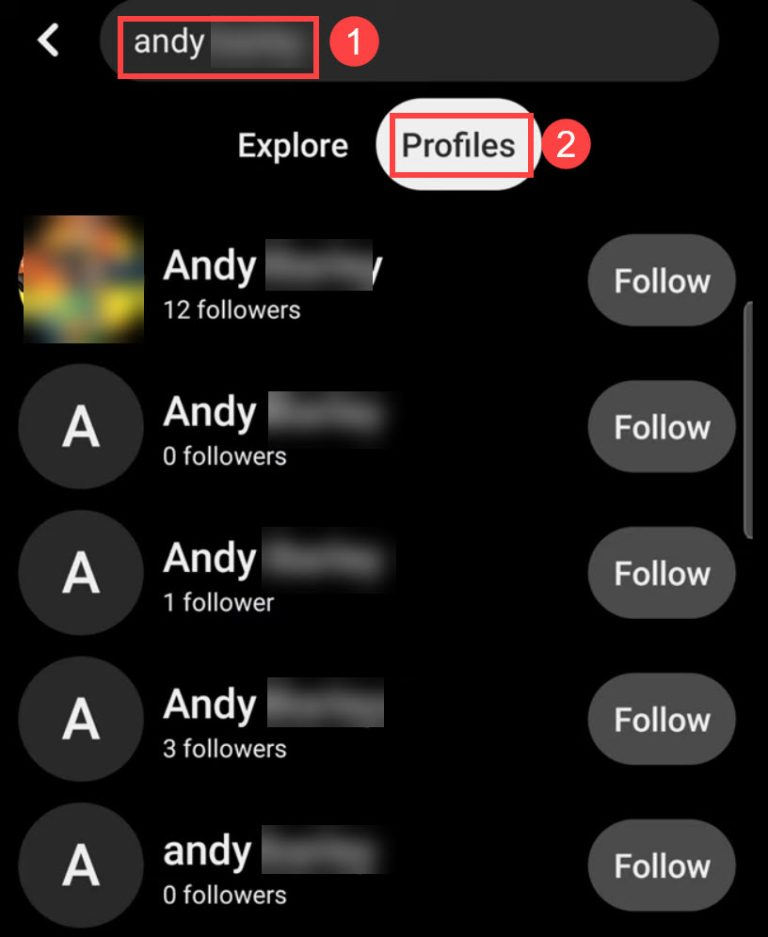This screenshot has height=937, width=768.
Task: Tap the circular avatar beside Andy with 1 follower
Action: (80, 573)
